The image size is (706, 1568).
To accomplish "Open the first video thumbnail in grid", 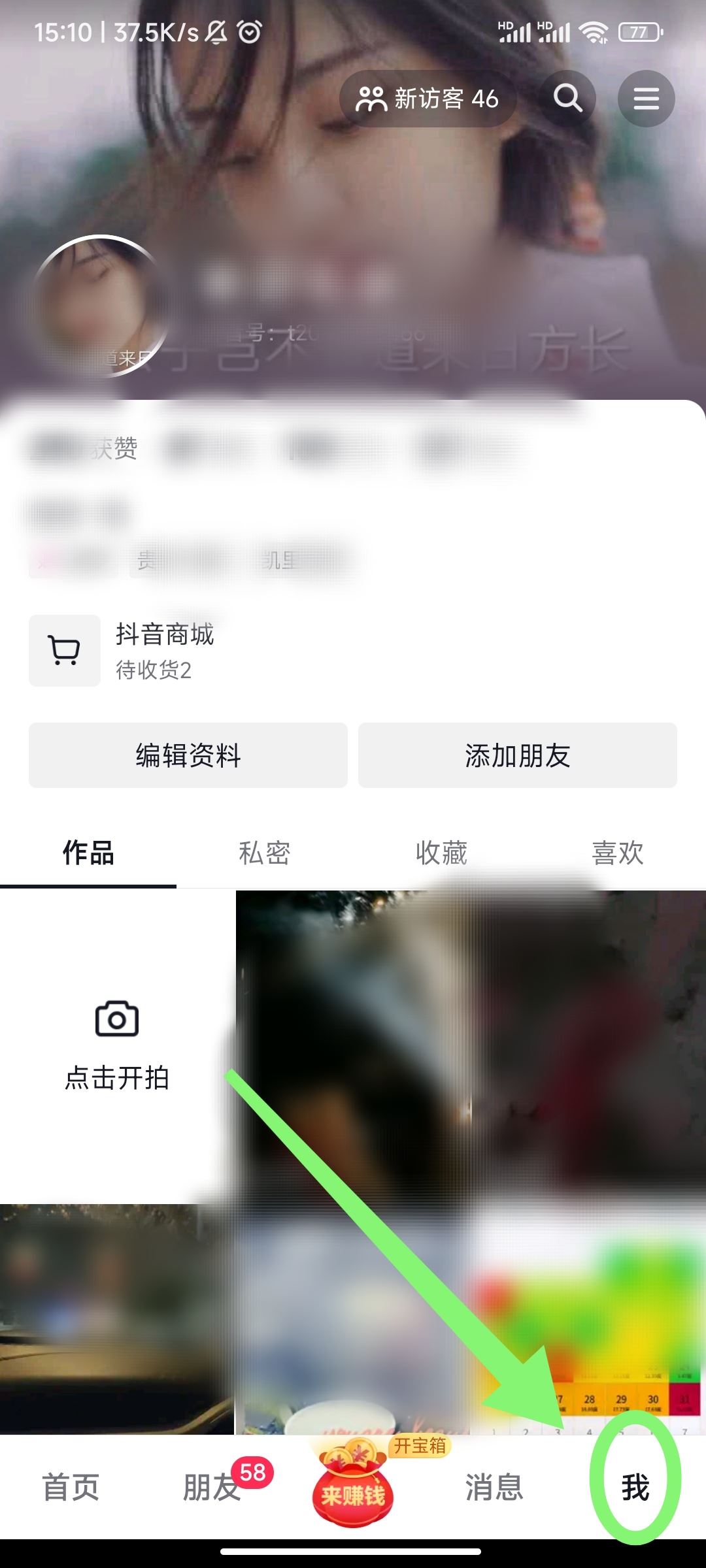I will tap(353, 1045).
